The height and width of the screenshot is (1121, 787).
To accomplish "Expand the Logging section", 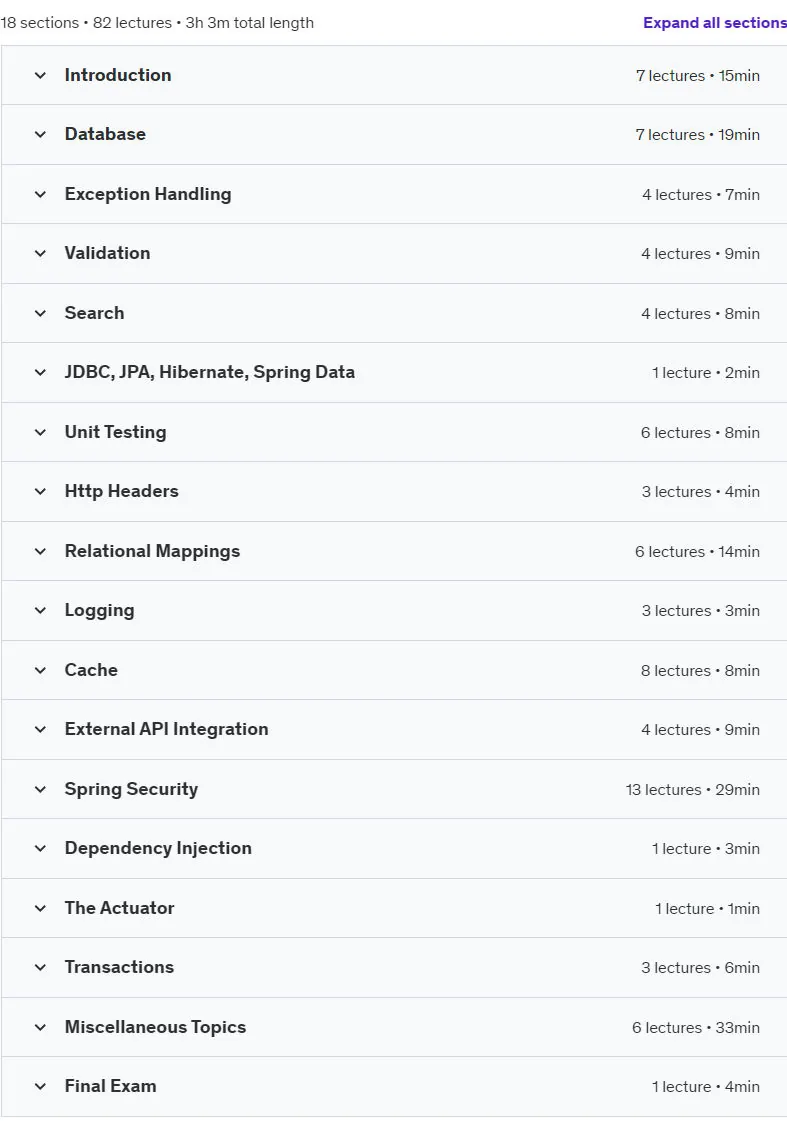I will [394, 611].
